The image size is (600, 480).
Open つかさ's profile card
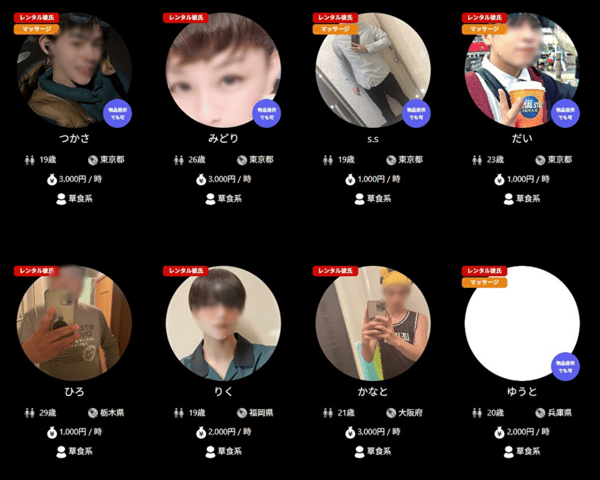pos(74,70)
